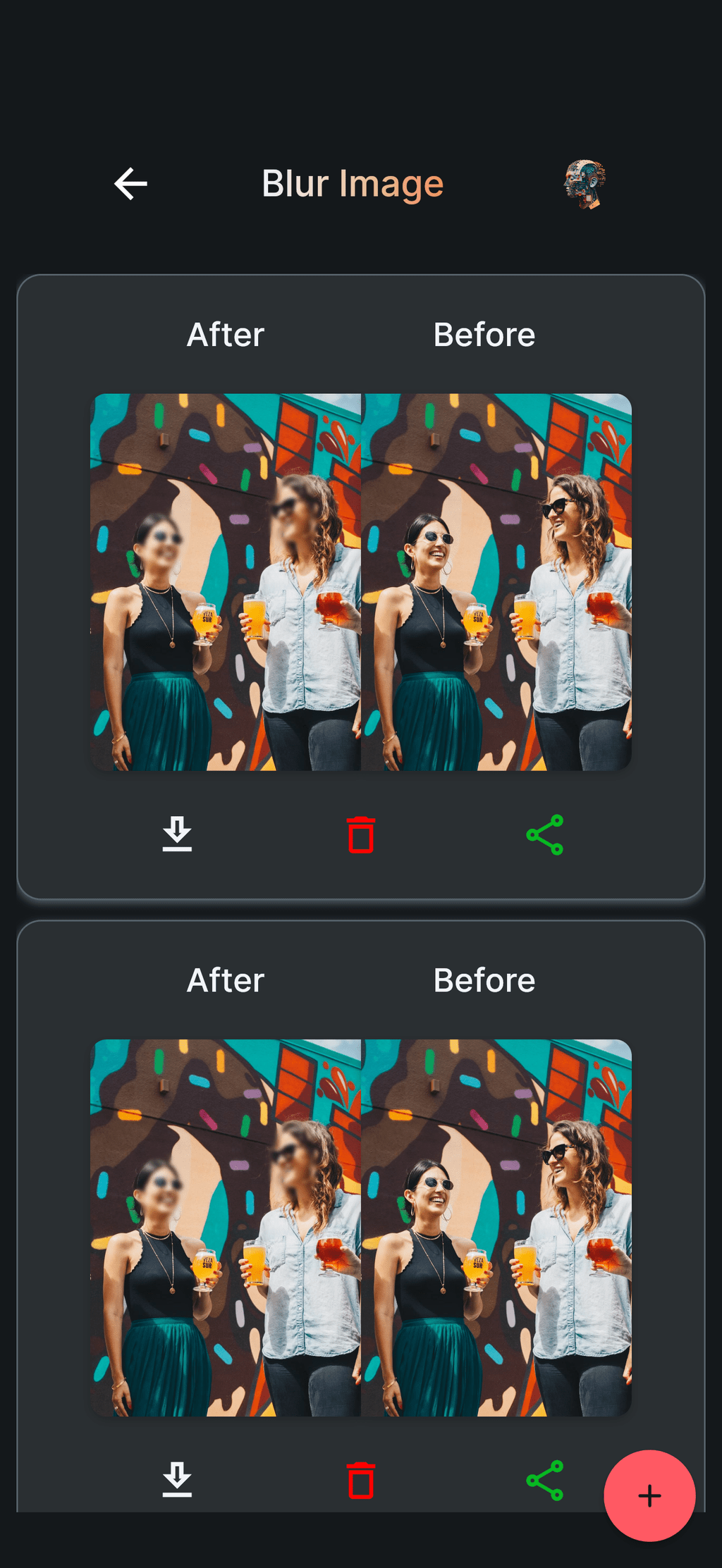Download the second blurred image
722x1568 pixels.
click(x=177, y=1480)
